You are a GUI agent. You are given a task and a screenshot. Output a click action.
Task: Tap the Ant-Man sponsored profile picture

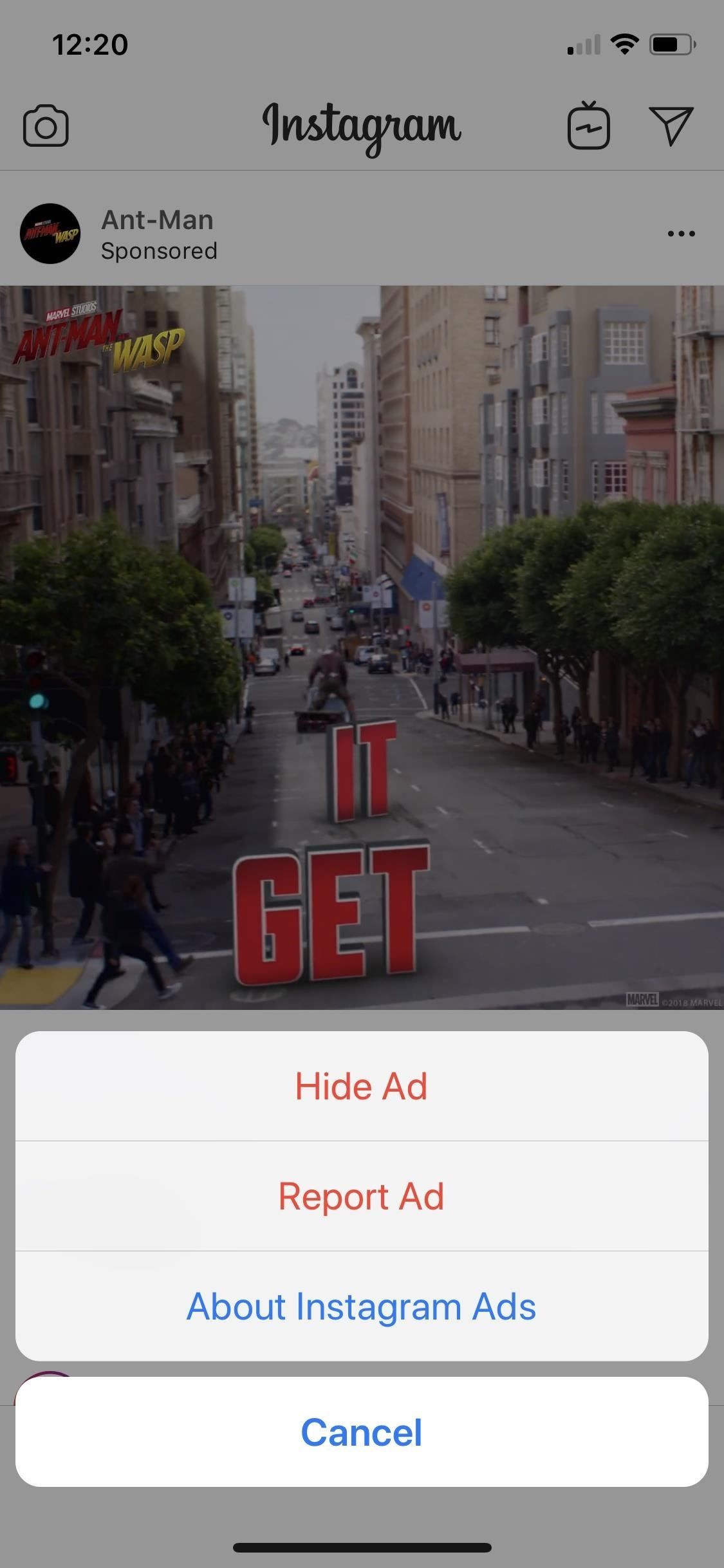(51, 233)
